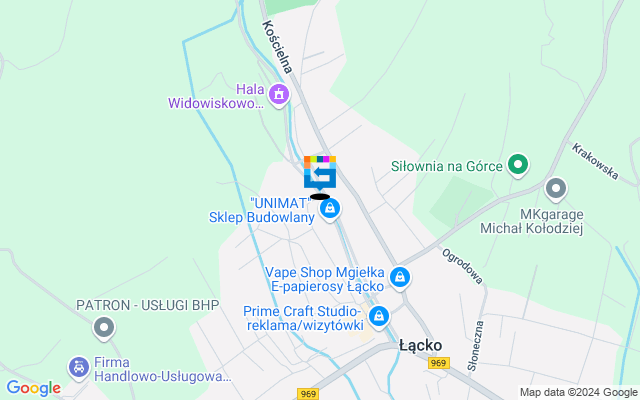Select the Siłownia na Górce pin
The image size is (640, 400).
tap(517, 162)
